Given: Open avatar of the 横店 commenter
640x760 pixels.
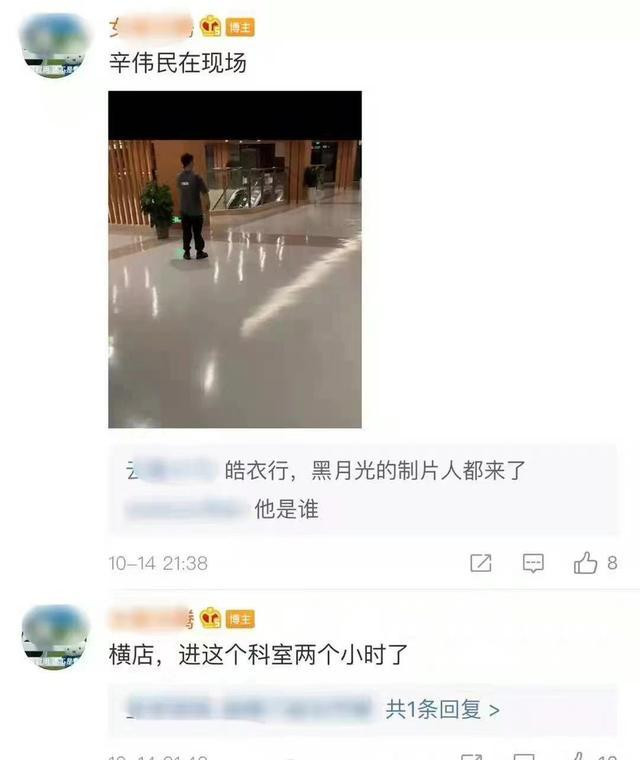Looking at the screenshot, I should [x=55, y=637].
